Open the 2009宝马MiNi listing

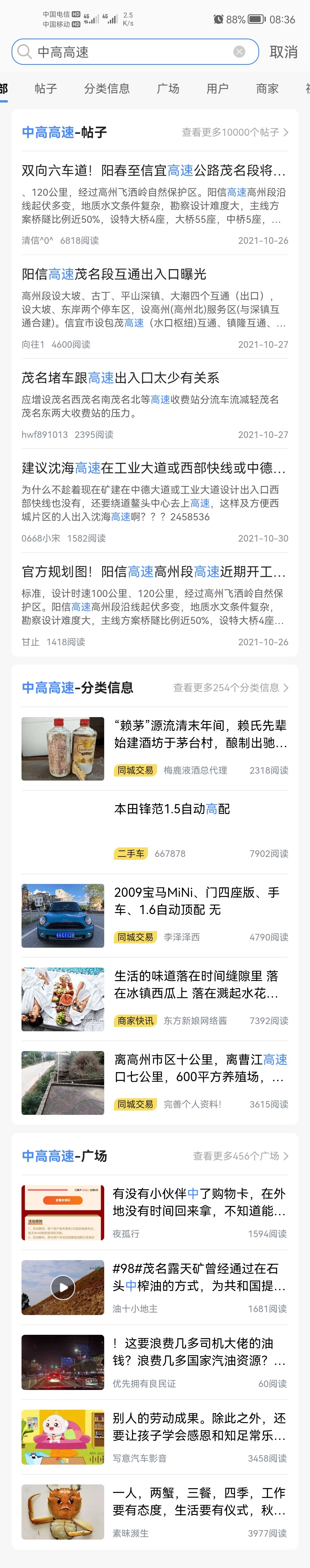coord(197,901)
